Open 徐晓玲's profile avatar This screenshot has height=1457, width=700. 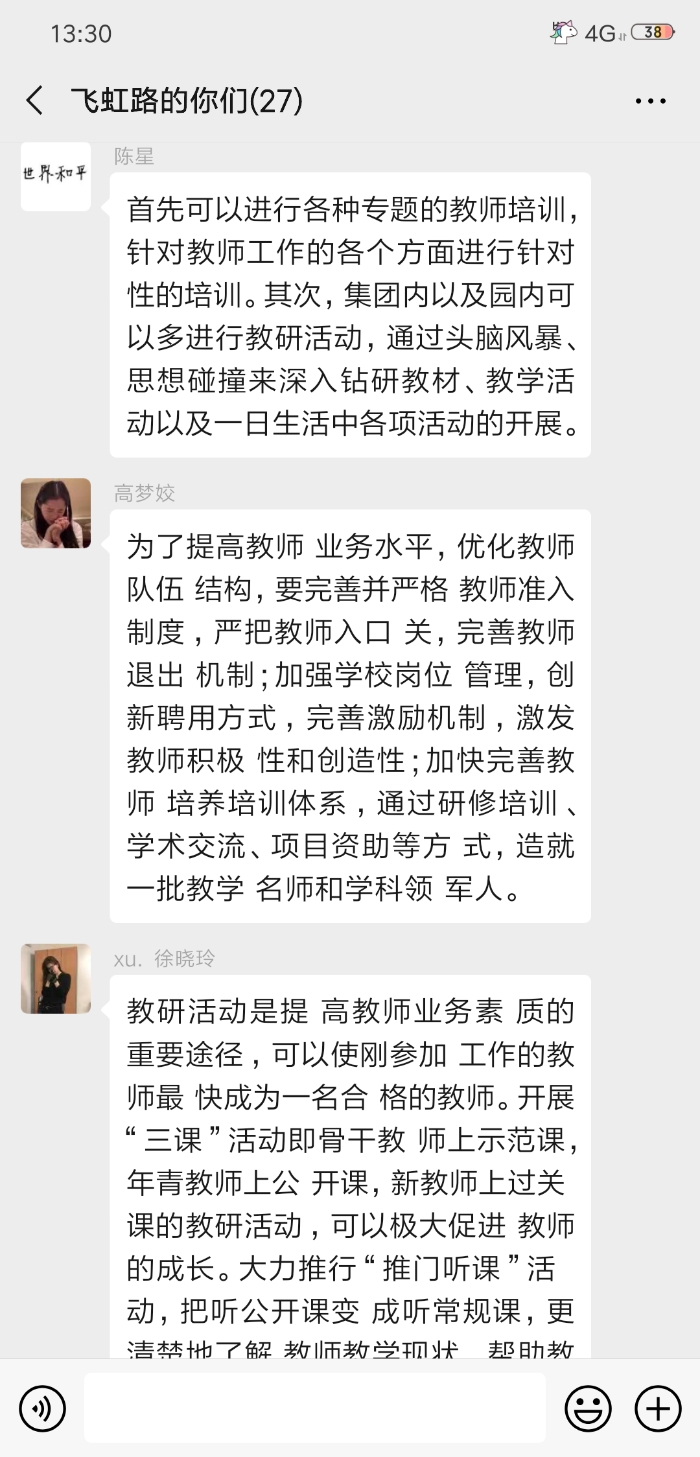56,978
